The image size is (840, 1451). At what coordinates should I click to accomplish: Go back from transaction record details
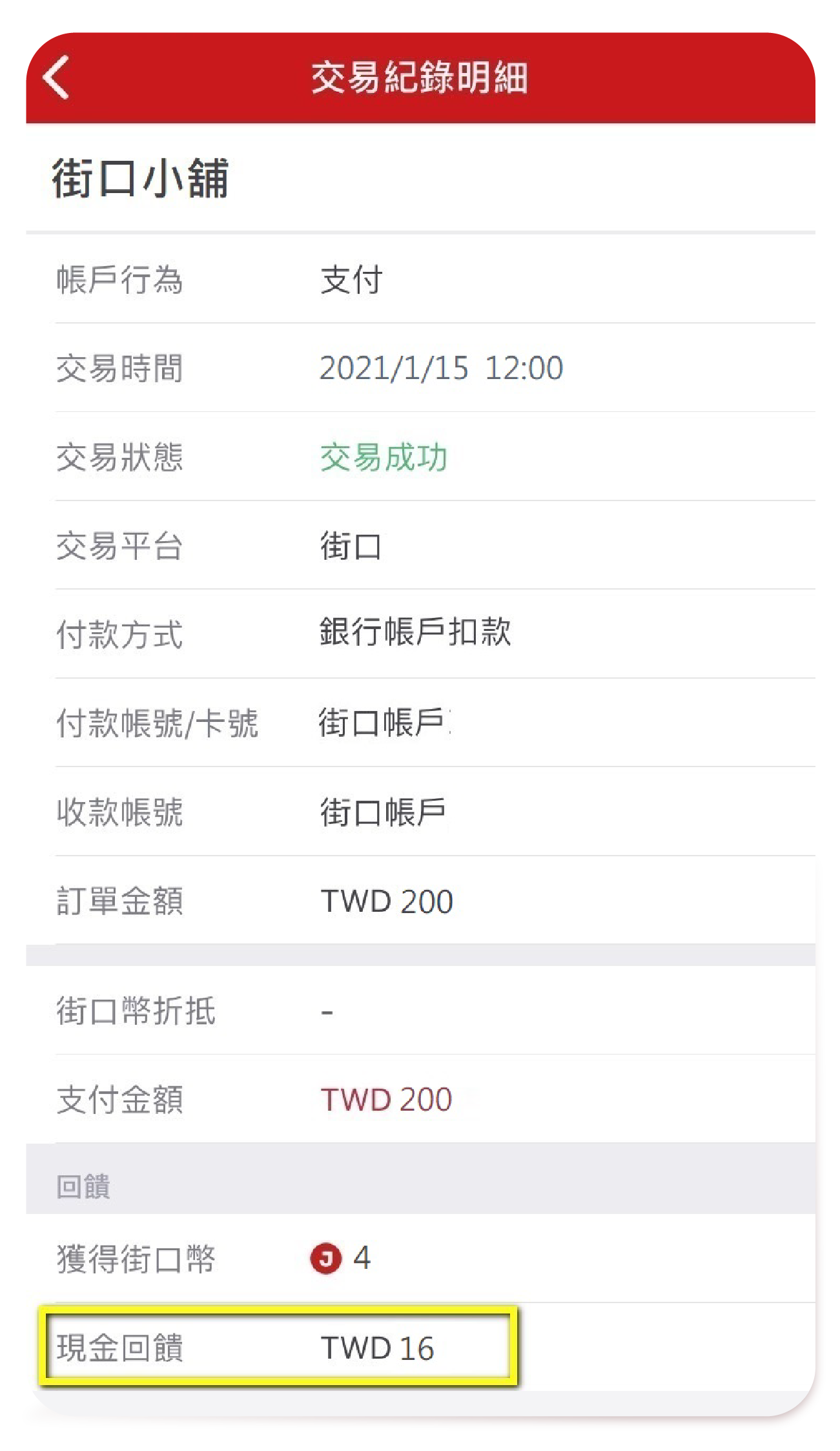coord(57,77)
